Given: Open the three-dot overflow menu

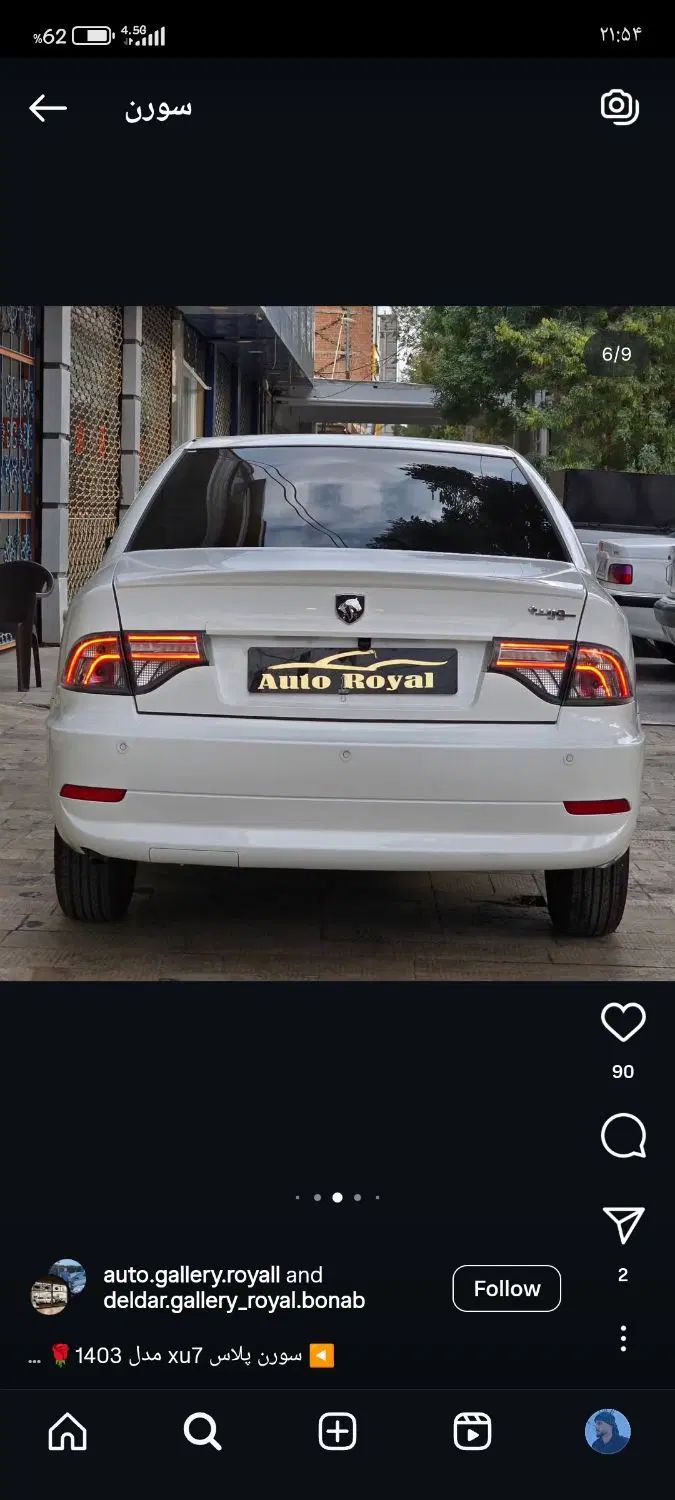Looking at the screenshot, I should (623, 1338).
